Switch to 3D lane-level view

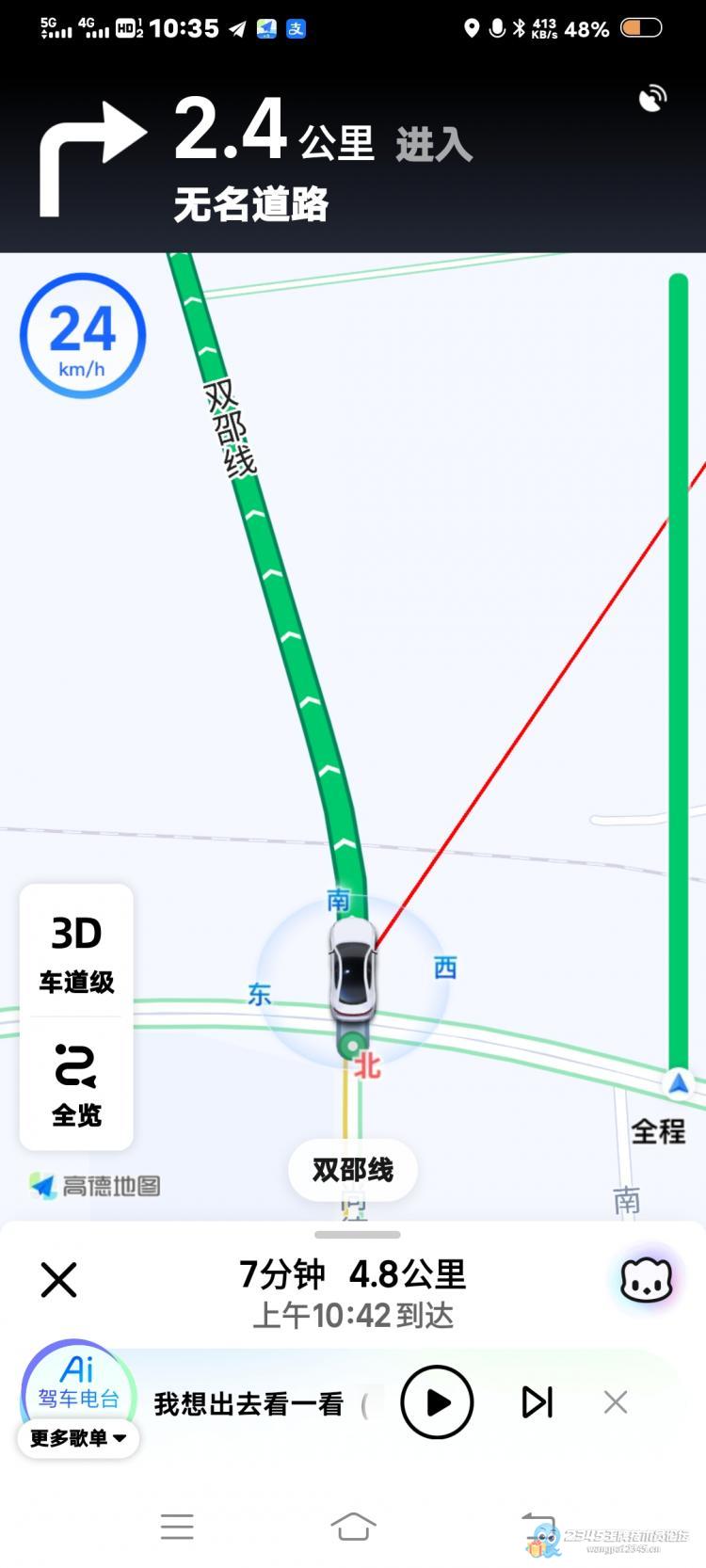tap(76, 952)
